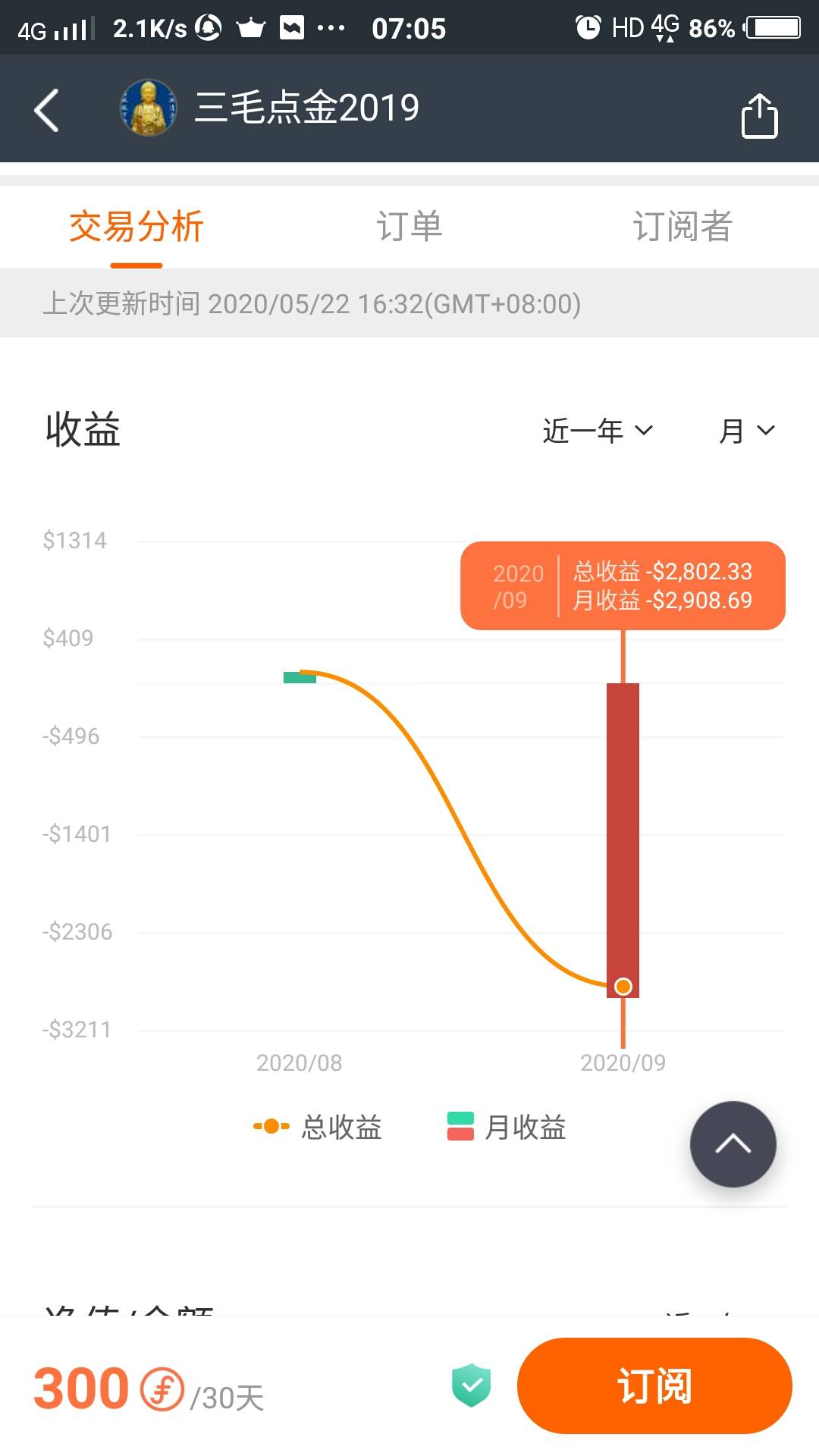Open the 月 interval dropdown
This screenshot has width=819, height=1456.
747,431
